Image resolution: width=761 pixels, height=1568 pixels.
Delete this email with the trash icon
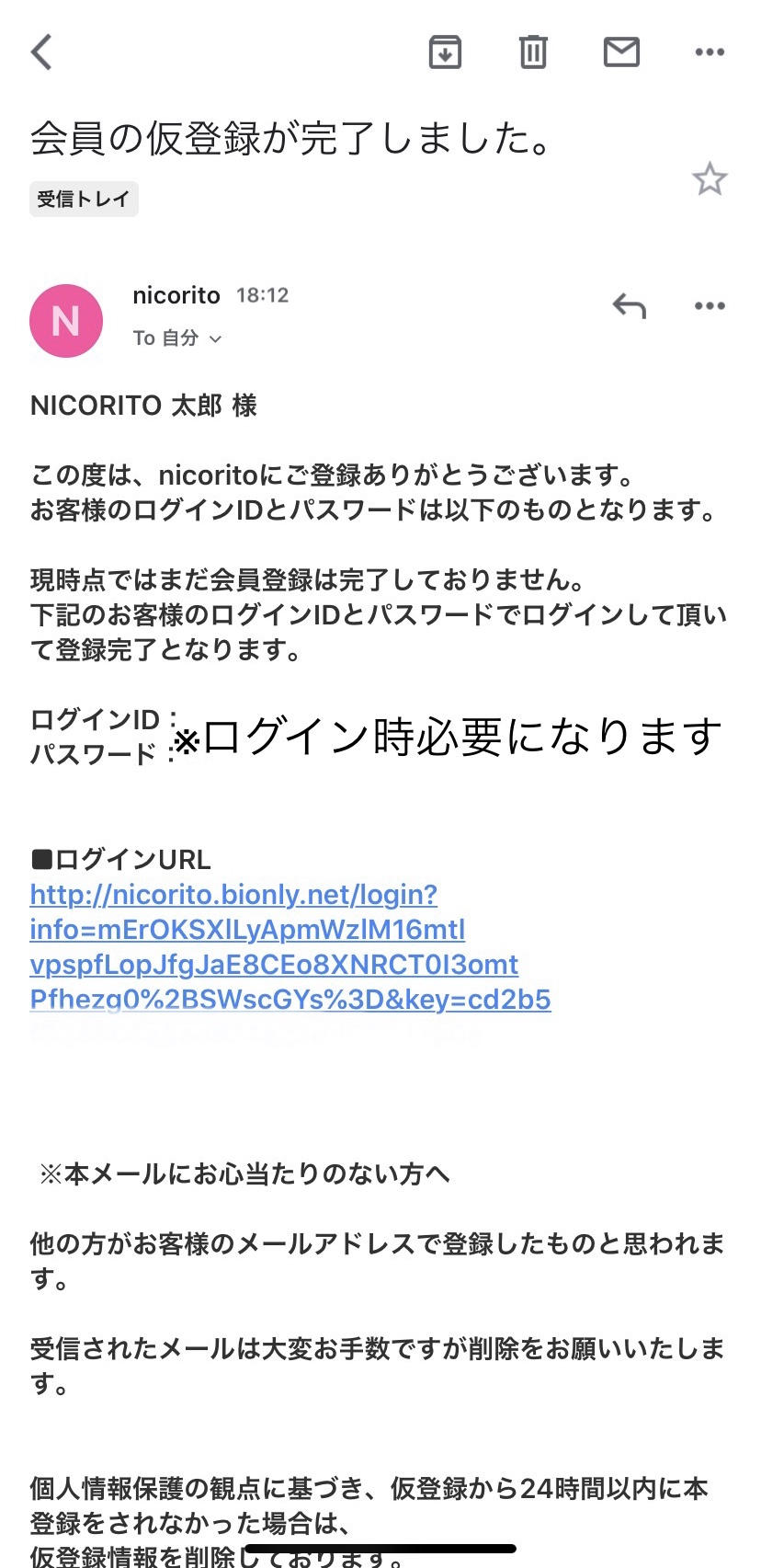coord(533,52)
